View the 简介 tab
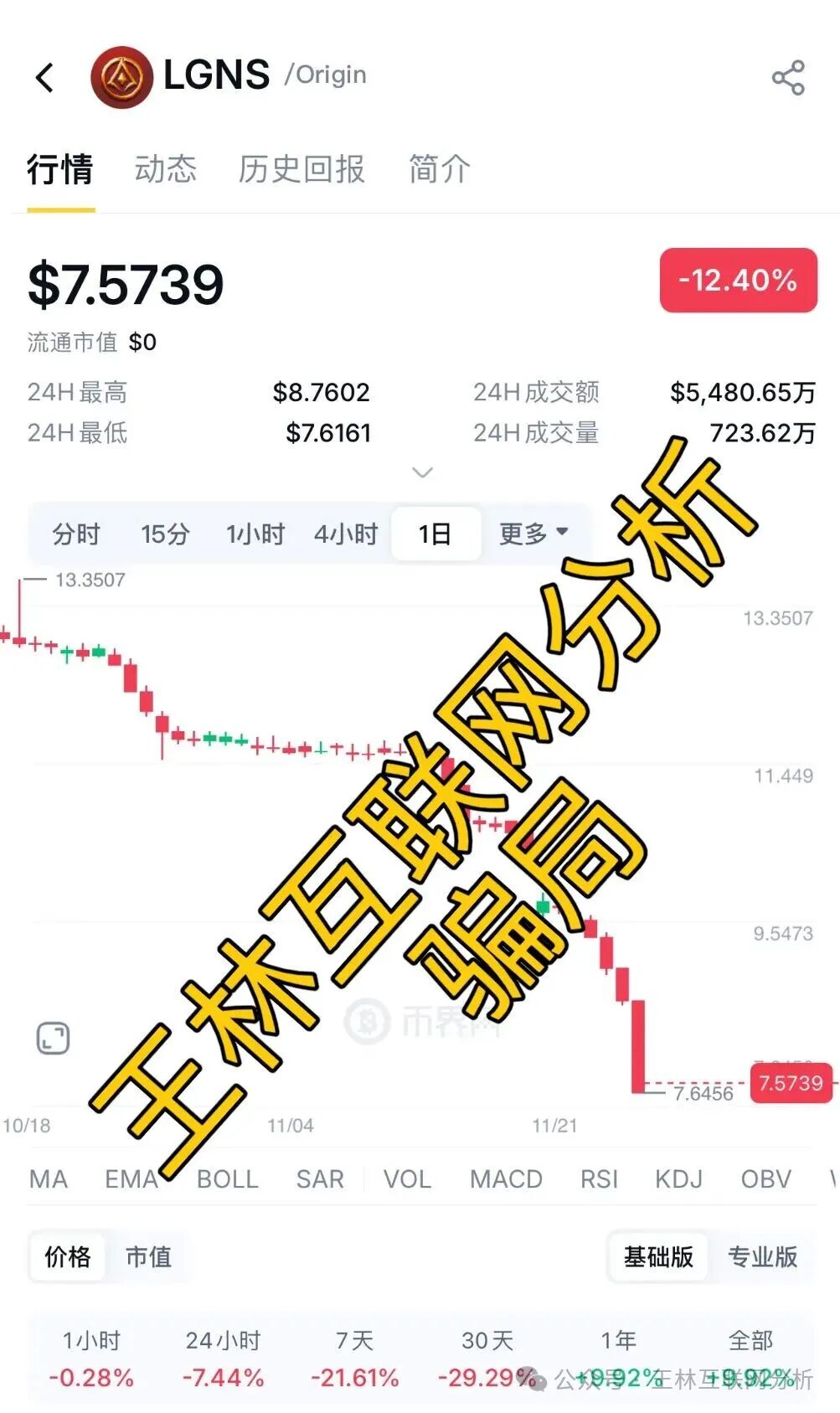Image resolution: width=840 pixels, height=1413 pixels. pyautogui.click(x=439, y=169)
